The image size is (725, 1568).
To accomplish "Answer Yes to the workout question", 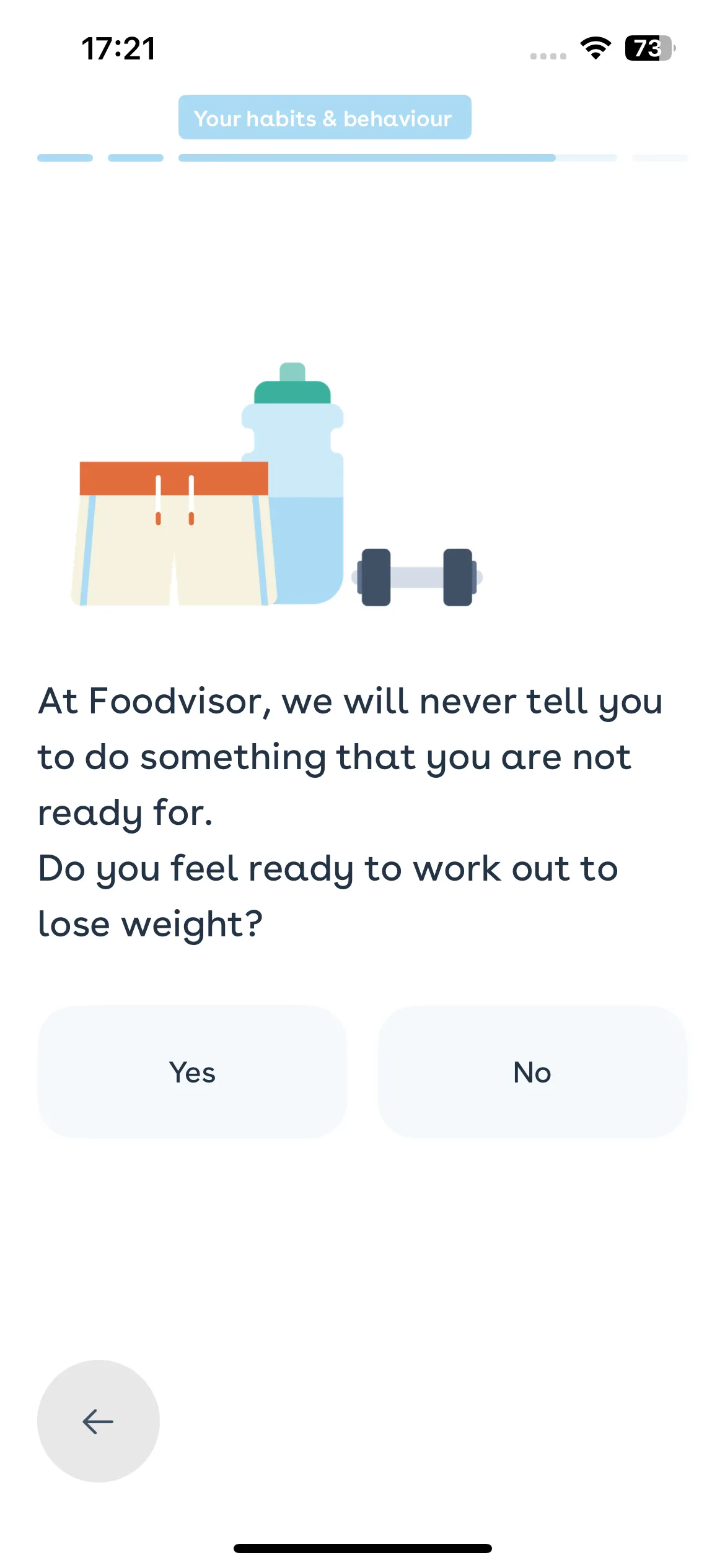I will coord(192,1071).
